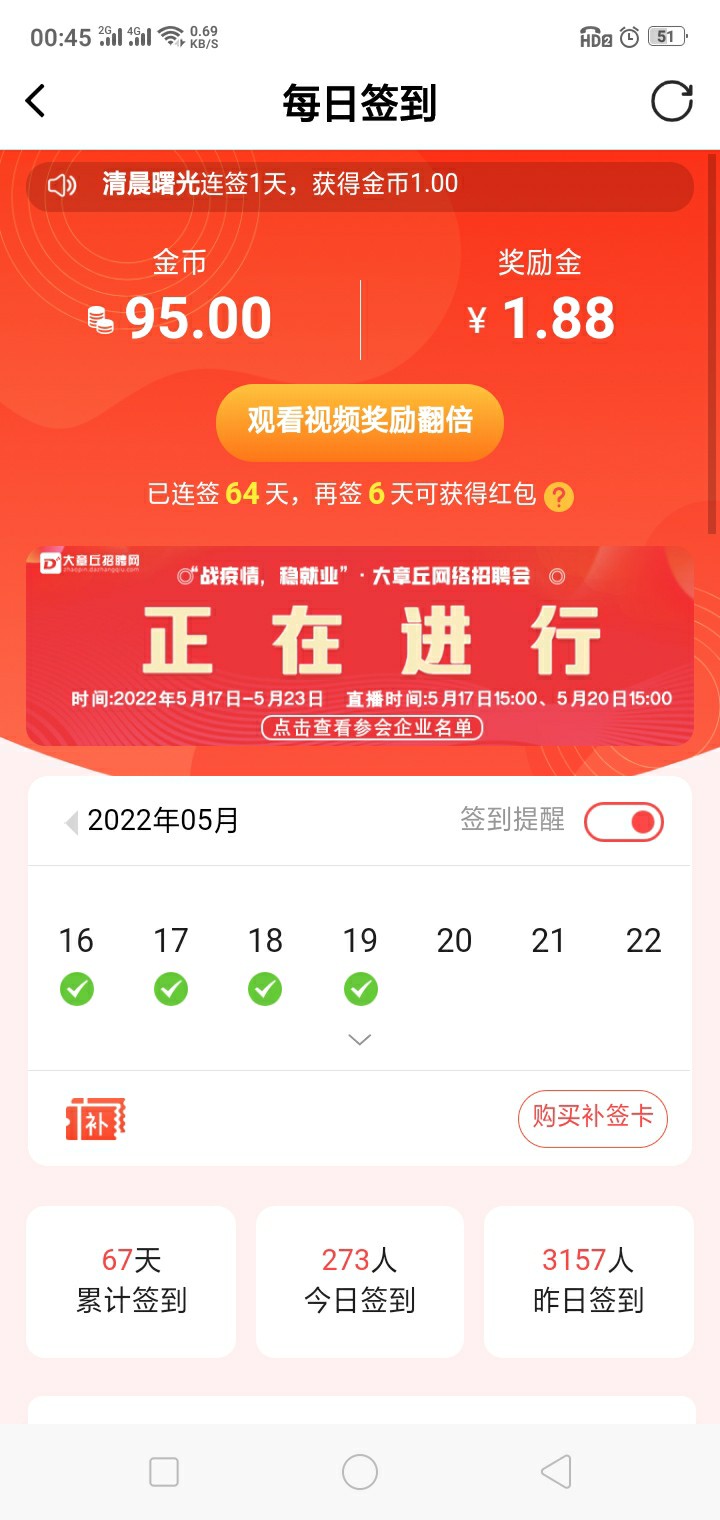Go to the previous month before 2022年05月
This screenshot has width=720, height=1520.
[x=71, y=822]
